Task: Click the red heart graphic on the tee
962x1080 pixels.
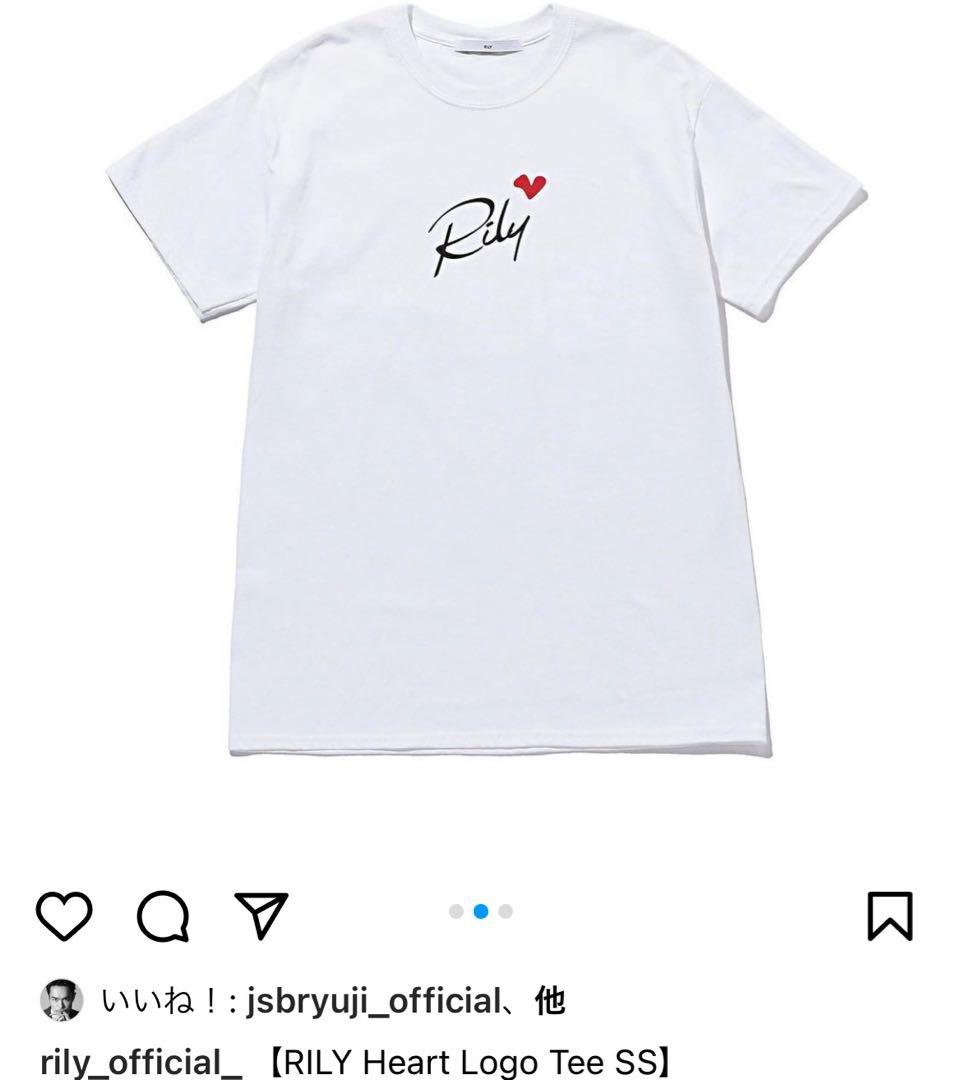Action: pos(528,185)
